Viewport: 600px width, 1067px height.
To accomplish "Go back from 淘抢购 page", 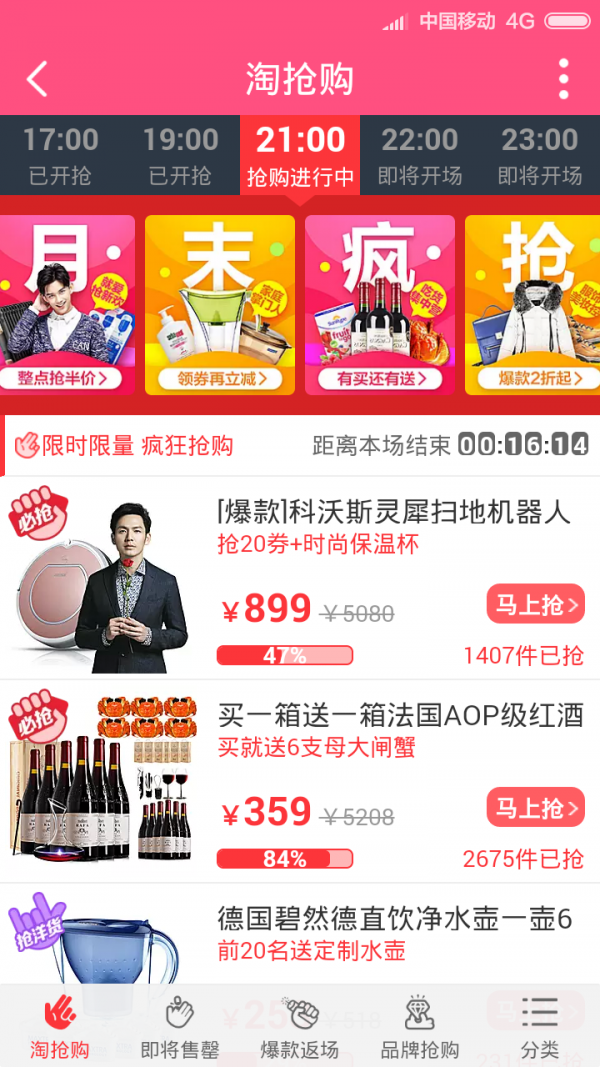I will click(x=37, y=79).
